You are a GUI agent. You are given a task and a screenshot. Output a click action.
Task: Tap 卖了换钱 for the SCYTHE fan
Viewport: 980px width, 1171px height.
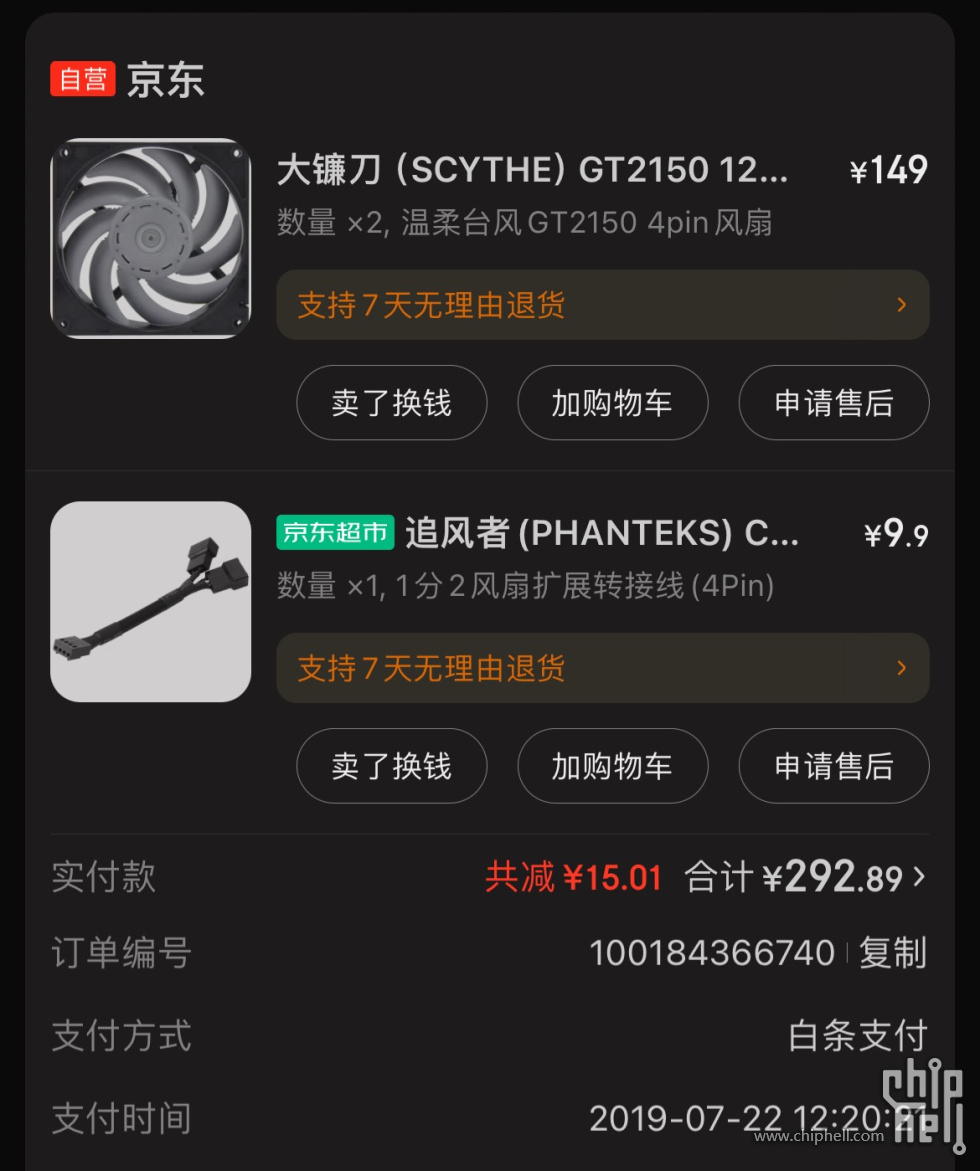[391, 403]
